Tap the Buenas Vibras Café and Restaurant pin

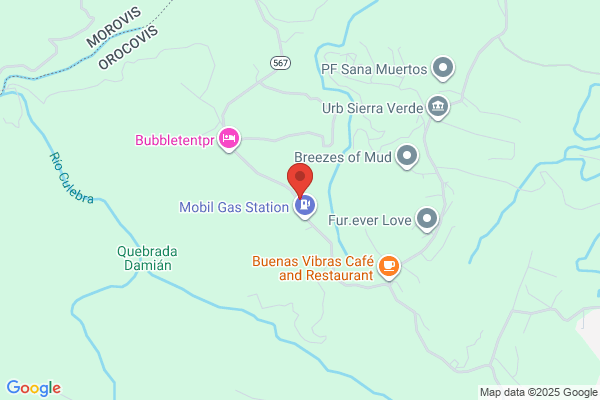point(389,267)
